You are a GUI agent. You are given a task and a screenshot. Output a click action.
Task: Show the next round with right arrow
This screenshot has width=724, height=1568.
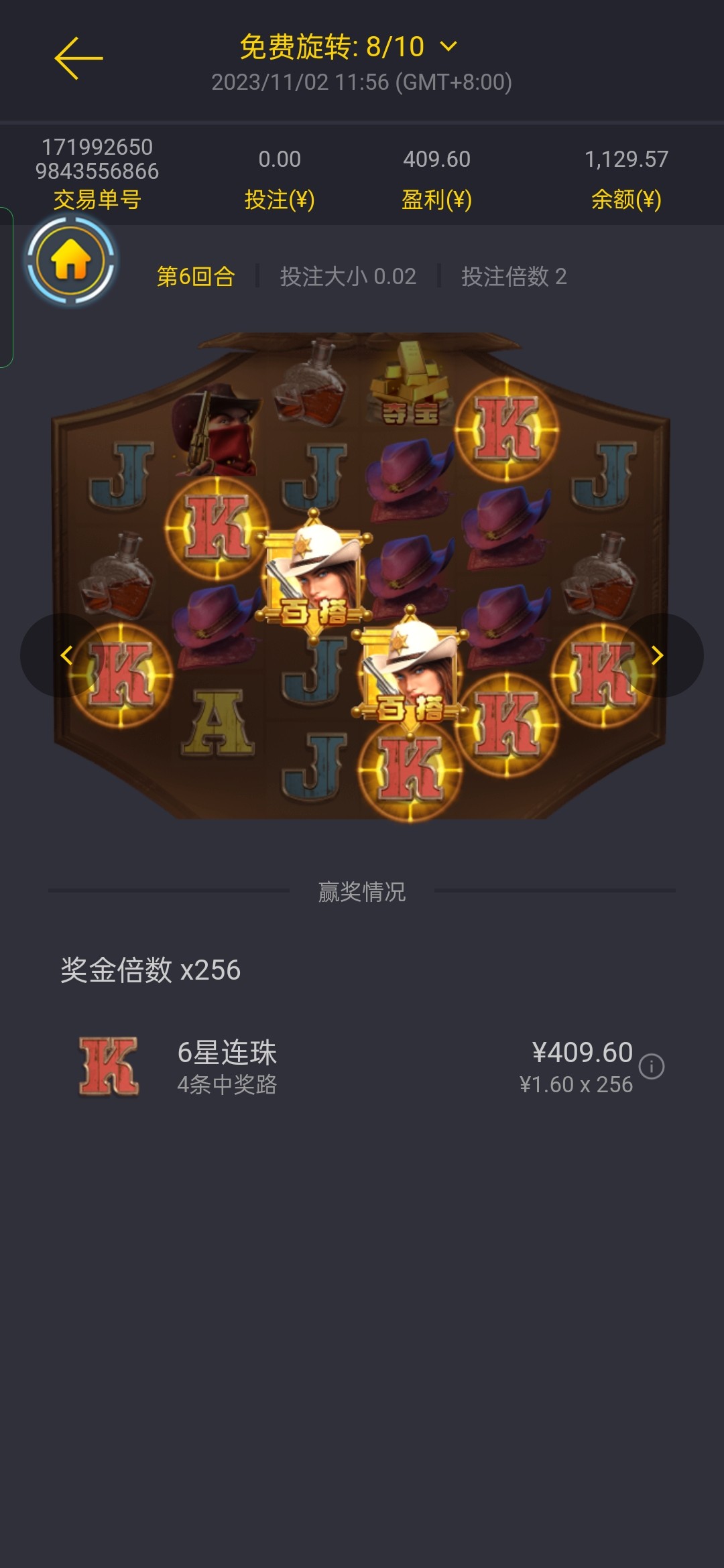point(658,655)
